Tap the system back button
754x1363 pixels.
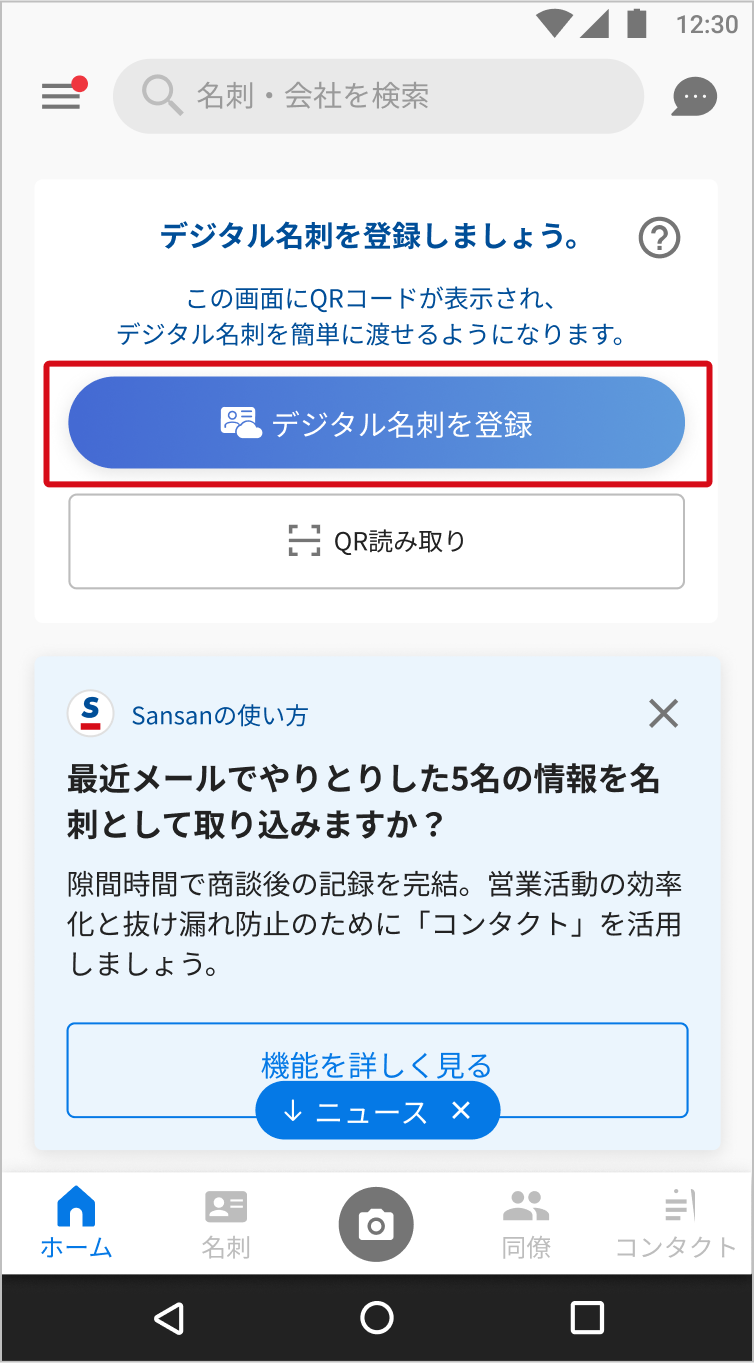click(x=169, y=1318)
